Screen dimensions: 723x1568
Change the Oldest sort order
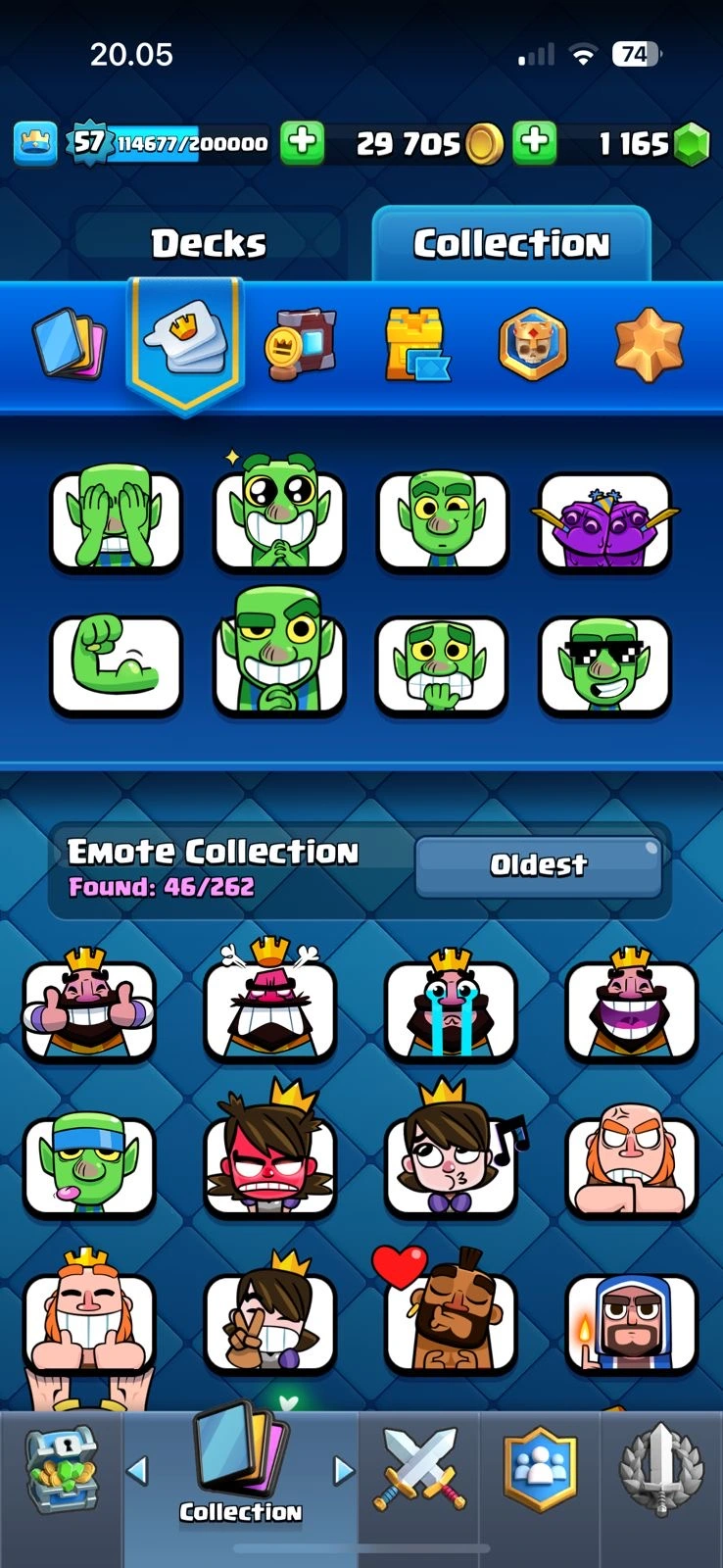538,865
